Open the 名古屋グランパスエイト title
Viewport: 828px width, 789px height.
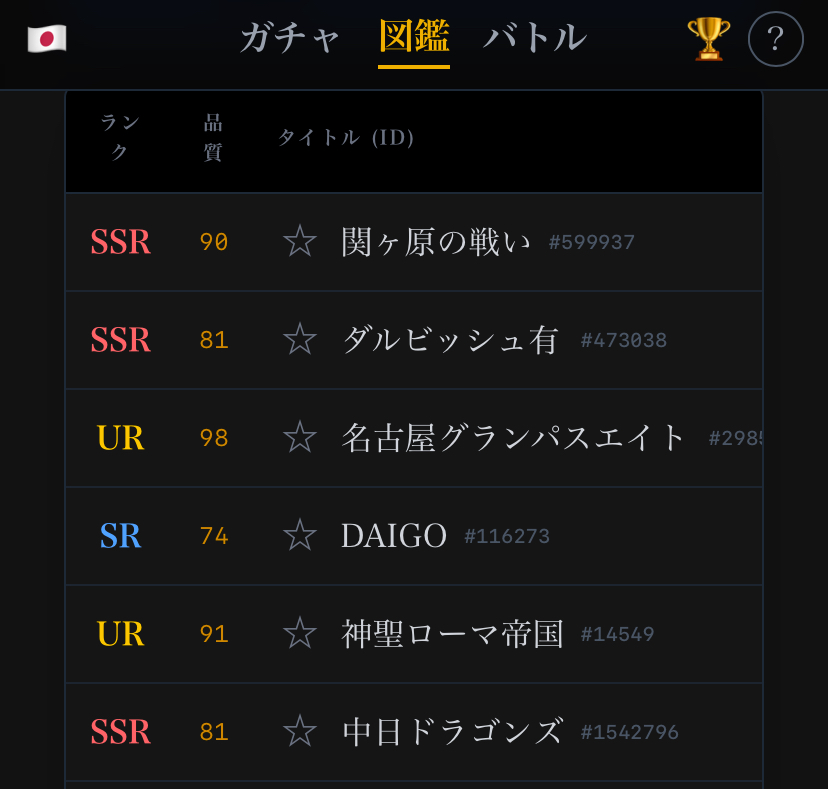(514, 438)
